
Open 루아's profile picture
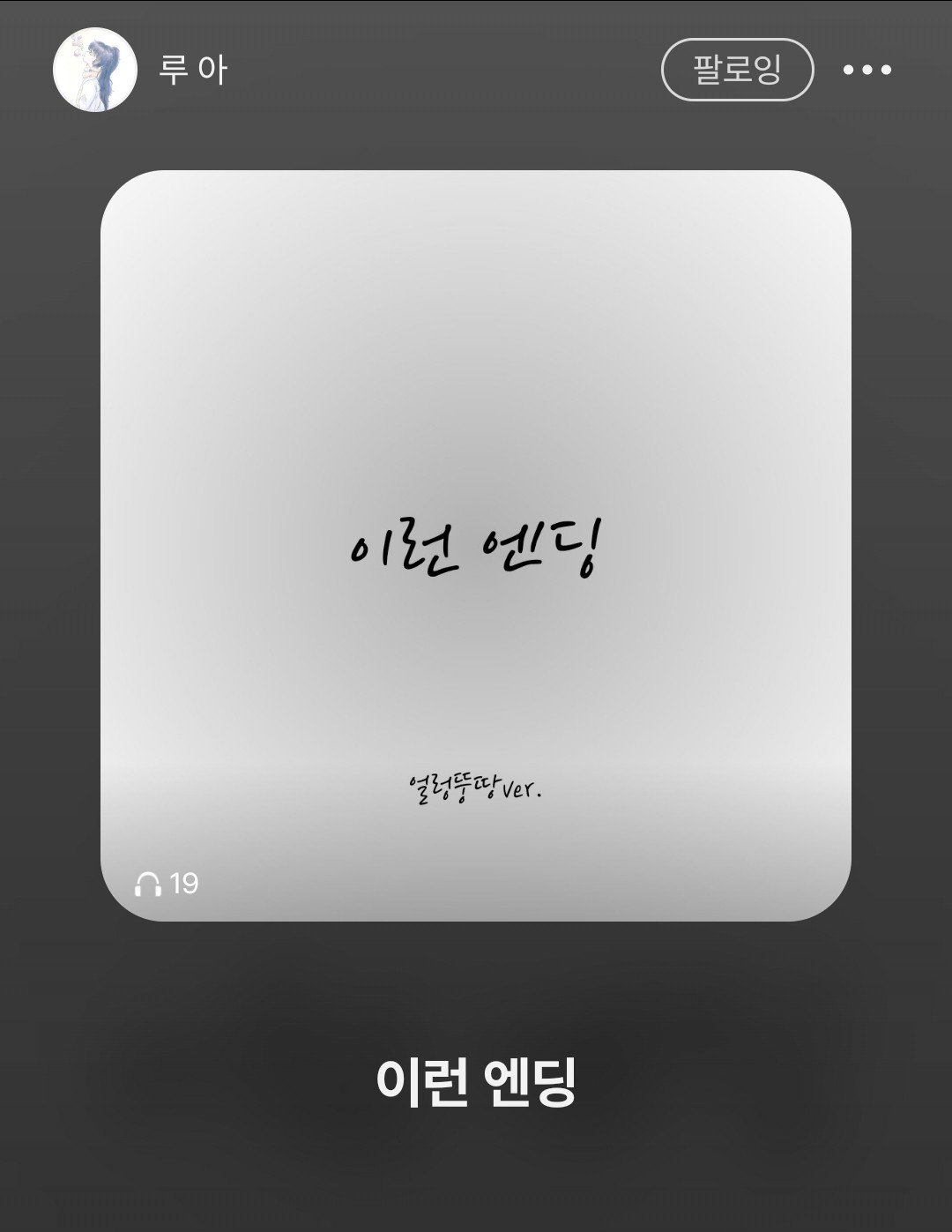pyautogui.click(x=95, y=70)
